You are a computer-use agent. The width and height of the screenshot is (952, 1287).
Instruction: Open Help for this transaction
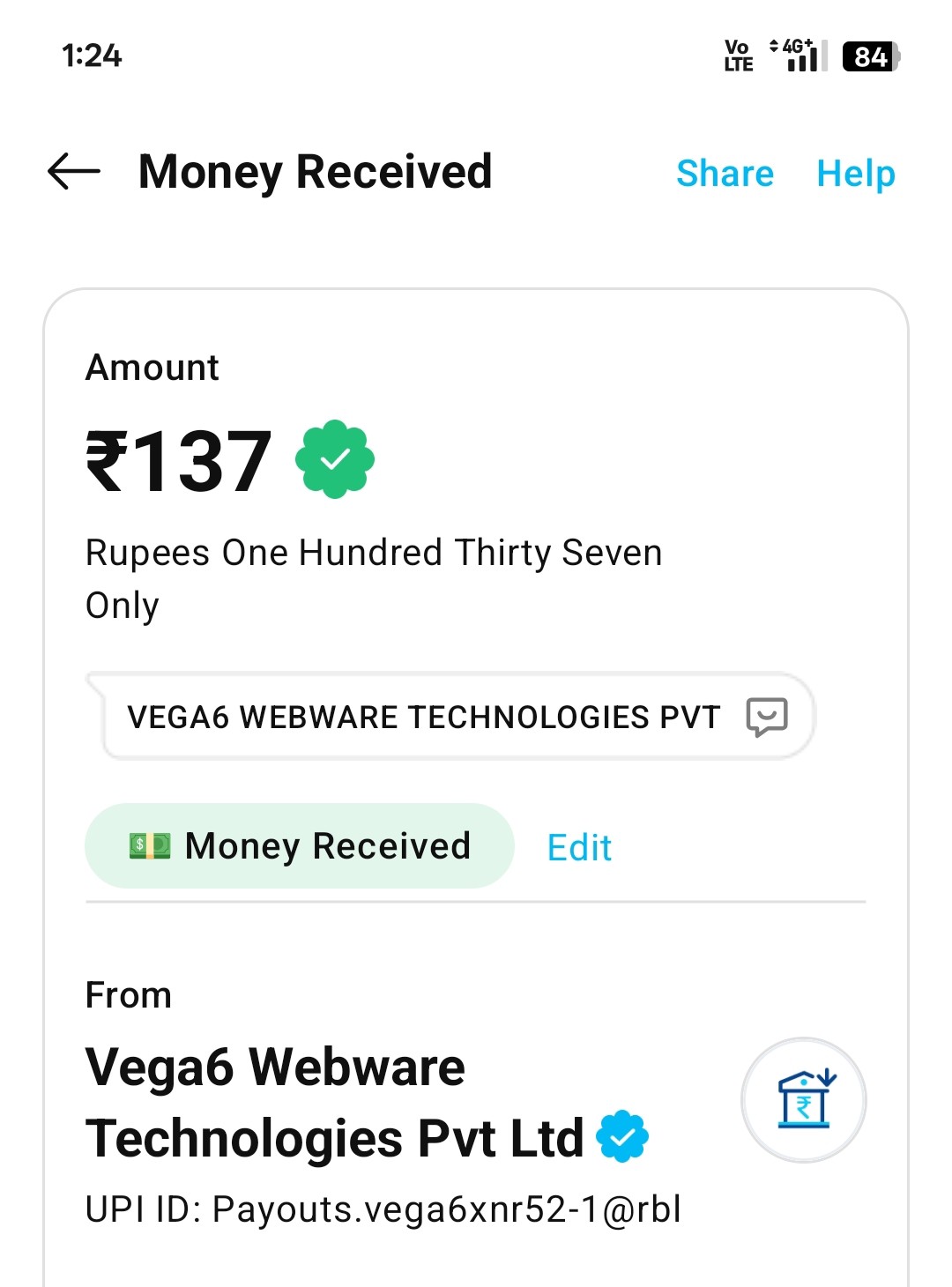855,174
